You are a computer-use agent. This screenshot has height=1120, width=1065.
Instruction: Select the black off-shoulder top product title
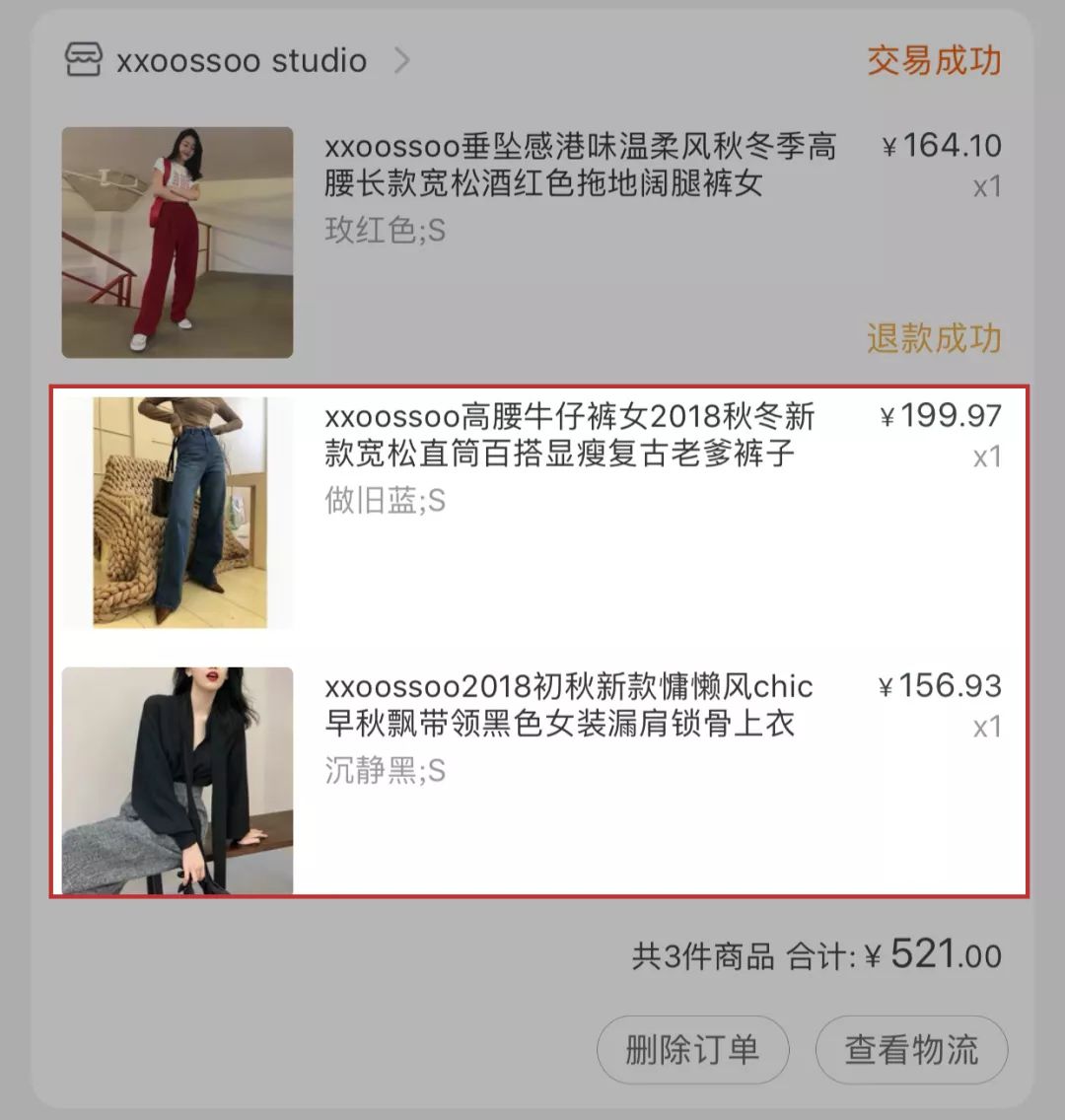click(x=569, y=708)
